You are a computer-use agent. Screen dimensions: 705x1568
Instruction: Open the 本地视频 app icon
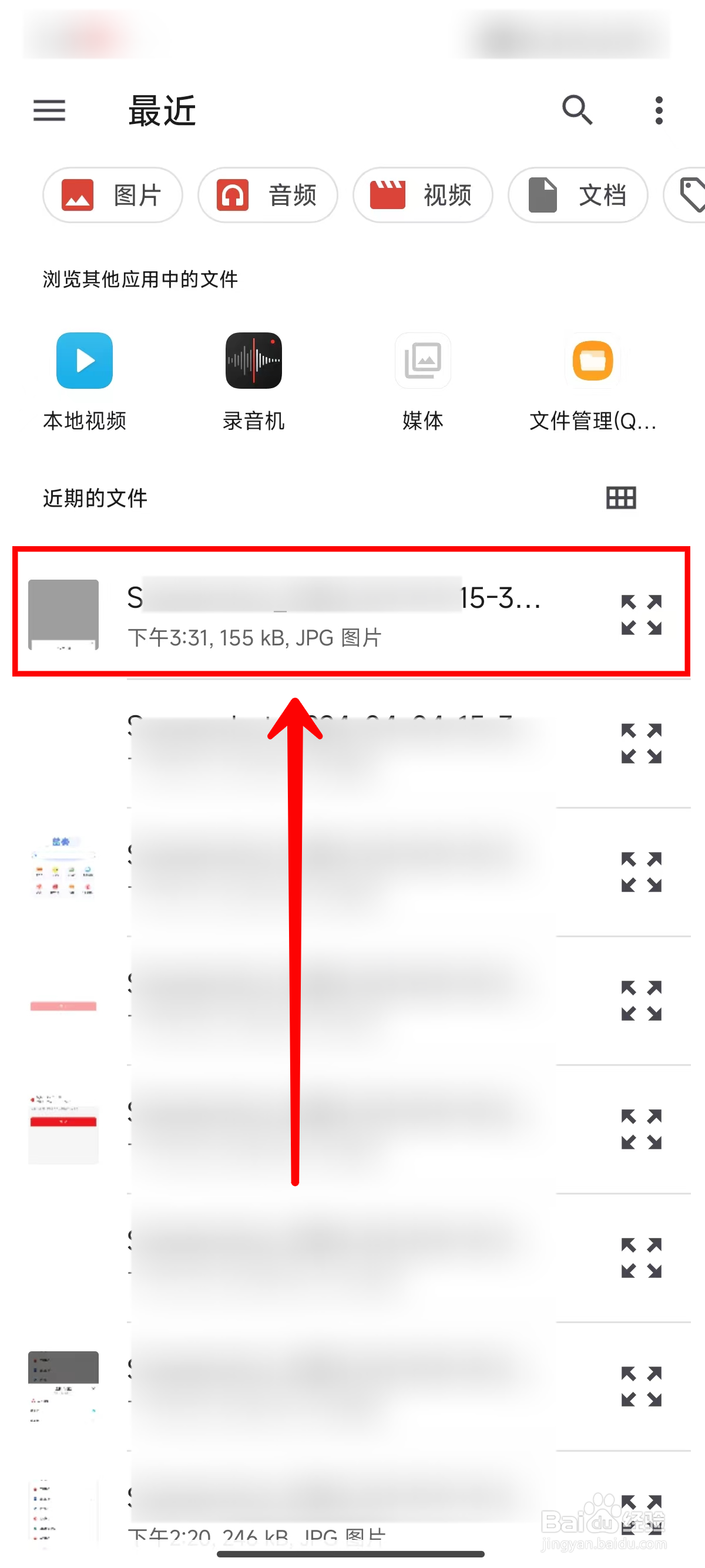tap(84, 361)
